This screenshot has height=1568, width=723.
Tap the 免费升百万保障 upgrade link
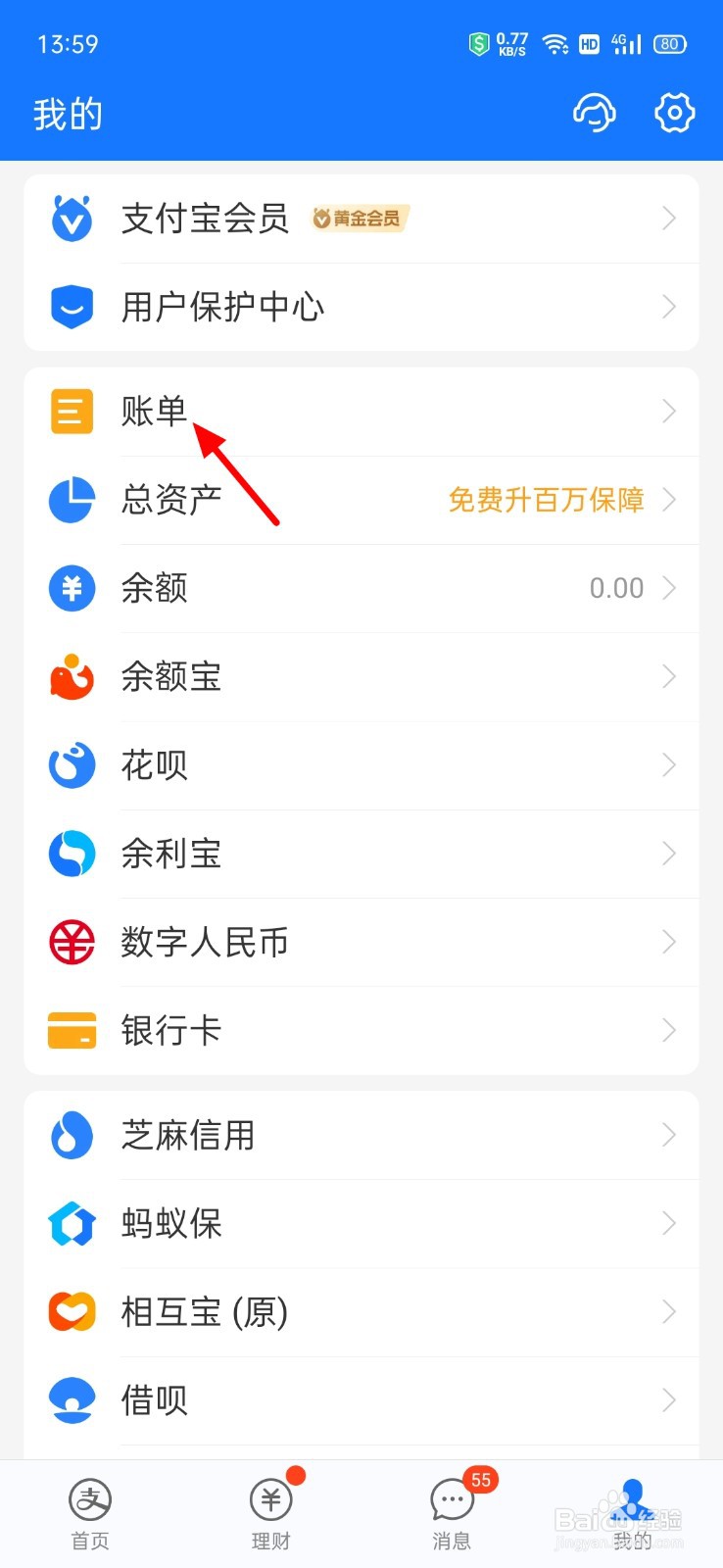click(545, 501)
